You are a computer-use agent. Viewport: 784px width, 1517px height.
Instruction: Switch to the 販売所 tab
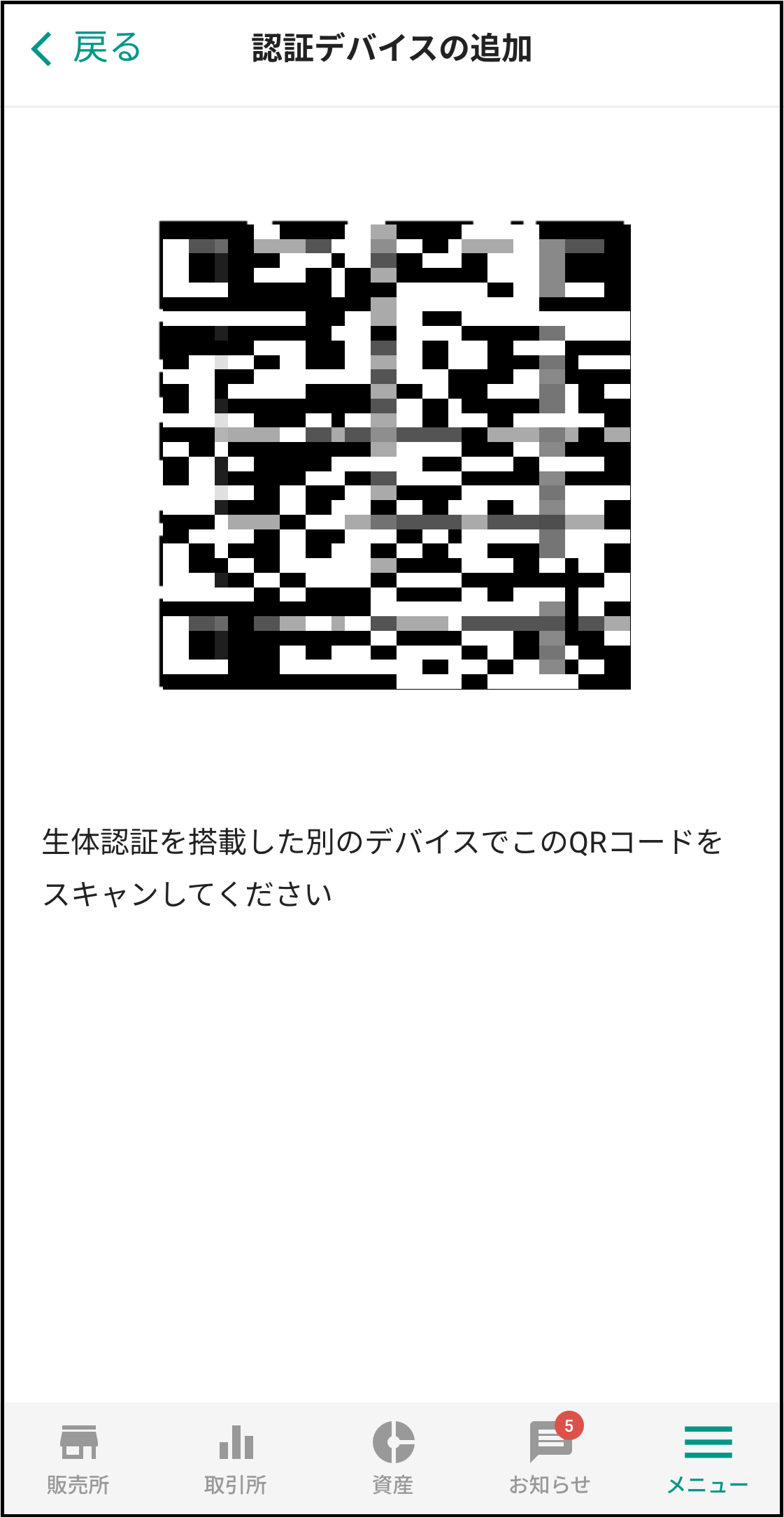pyautogui.click(x=78, y=1459)
